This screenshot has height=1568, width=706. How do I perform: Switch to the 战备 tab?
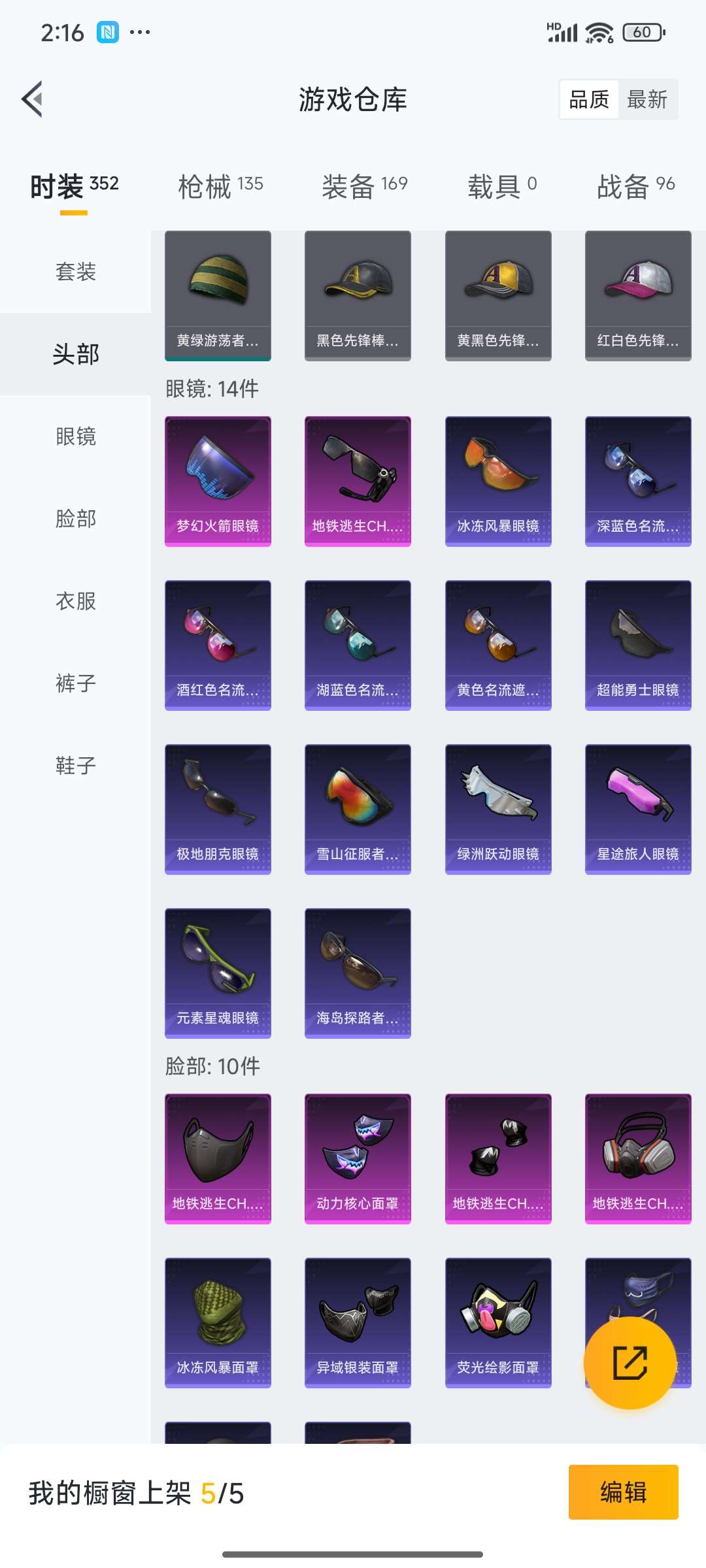[635, 186]
